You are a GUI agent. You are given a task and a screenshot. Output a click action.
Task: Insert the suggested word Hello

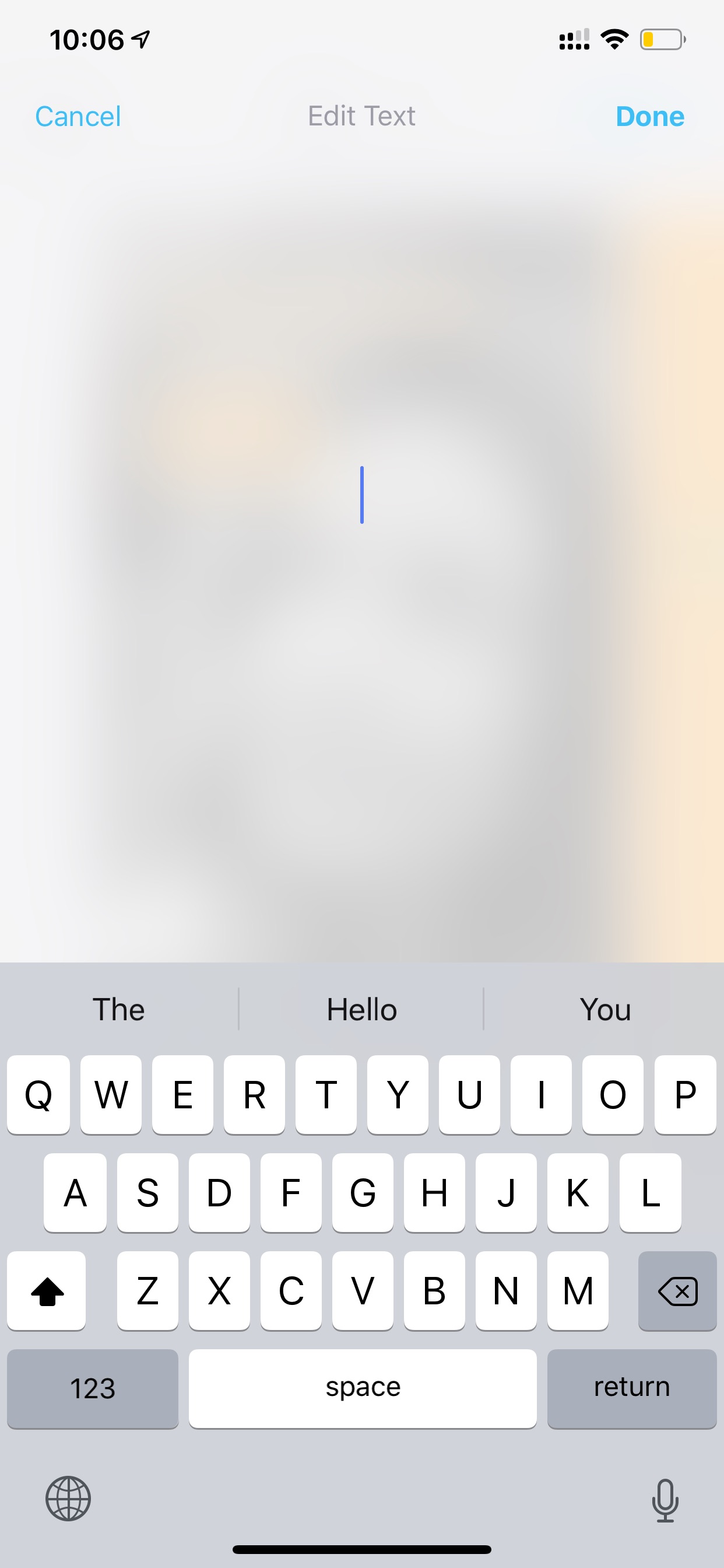point(361,1009)
